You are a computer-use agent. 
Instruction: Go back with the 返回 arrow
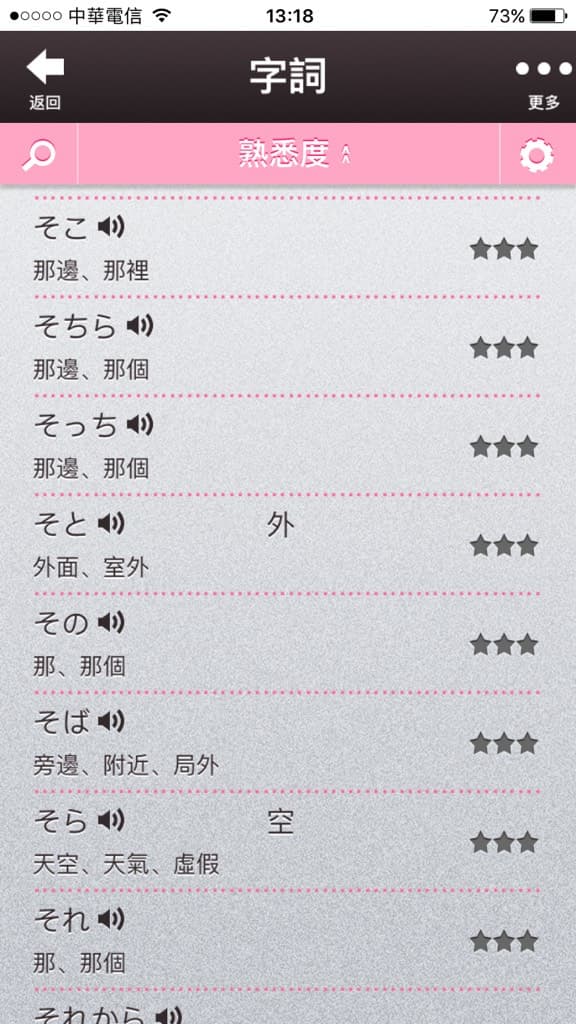point(44,78)
